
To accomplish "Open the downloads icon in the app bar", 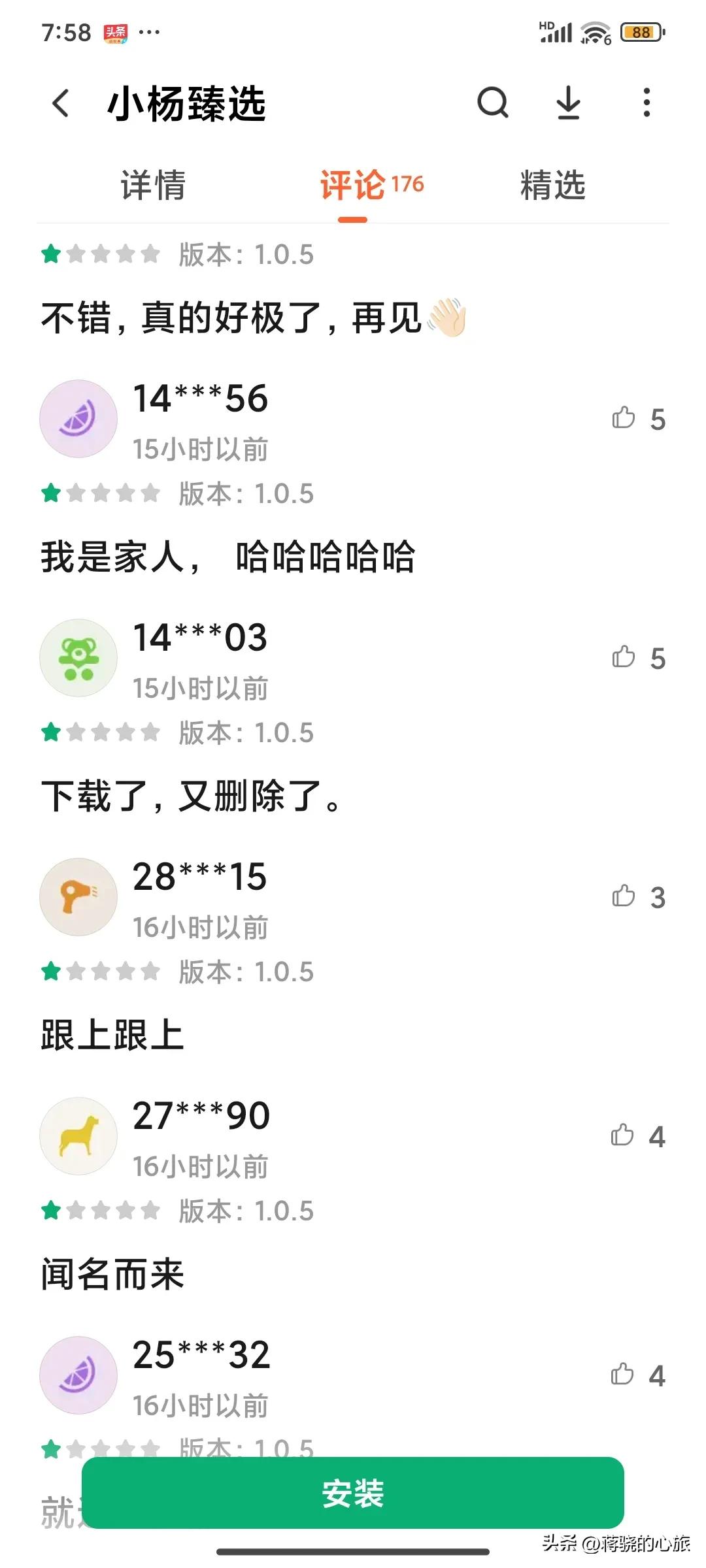I will point(569,103).
